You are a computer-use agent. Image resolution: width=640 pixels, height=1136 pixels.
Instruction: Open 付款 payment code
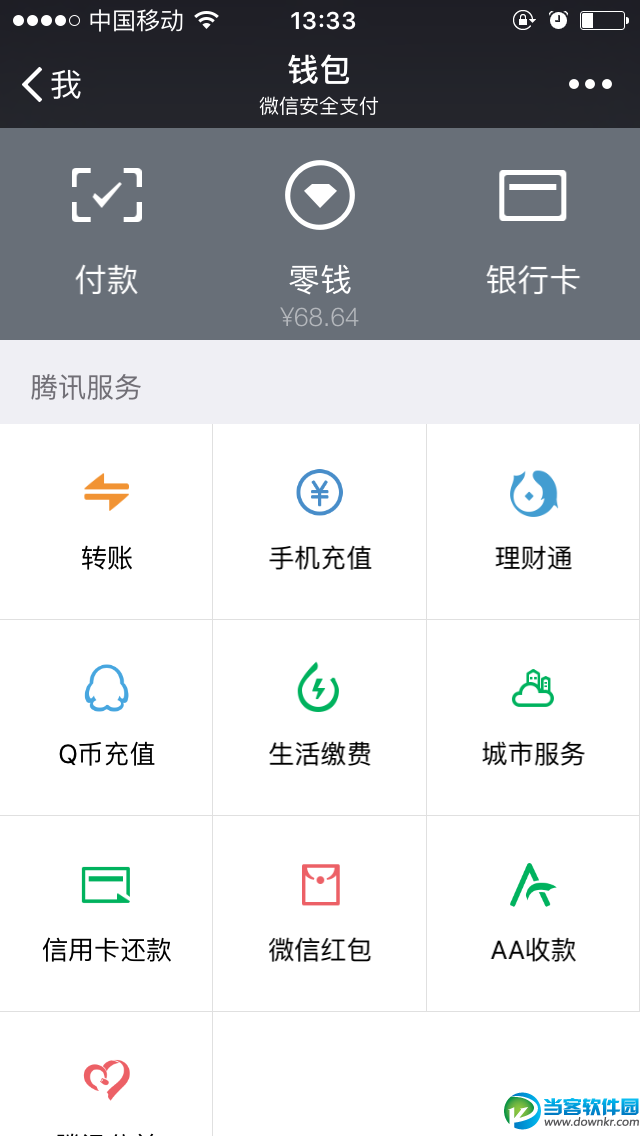(x=107, y=232)
